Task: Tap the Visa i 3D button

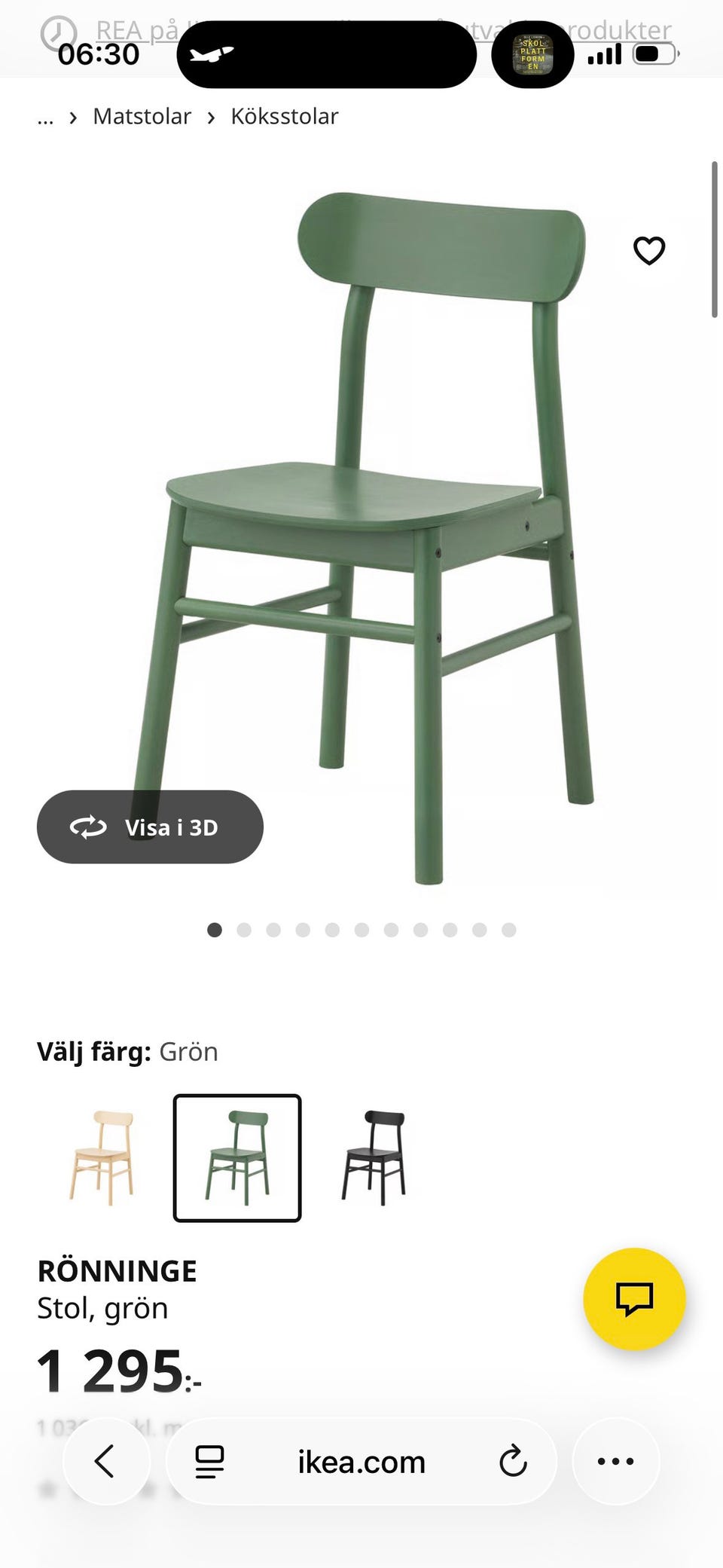Action: [x=150, y=827]
